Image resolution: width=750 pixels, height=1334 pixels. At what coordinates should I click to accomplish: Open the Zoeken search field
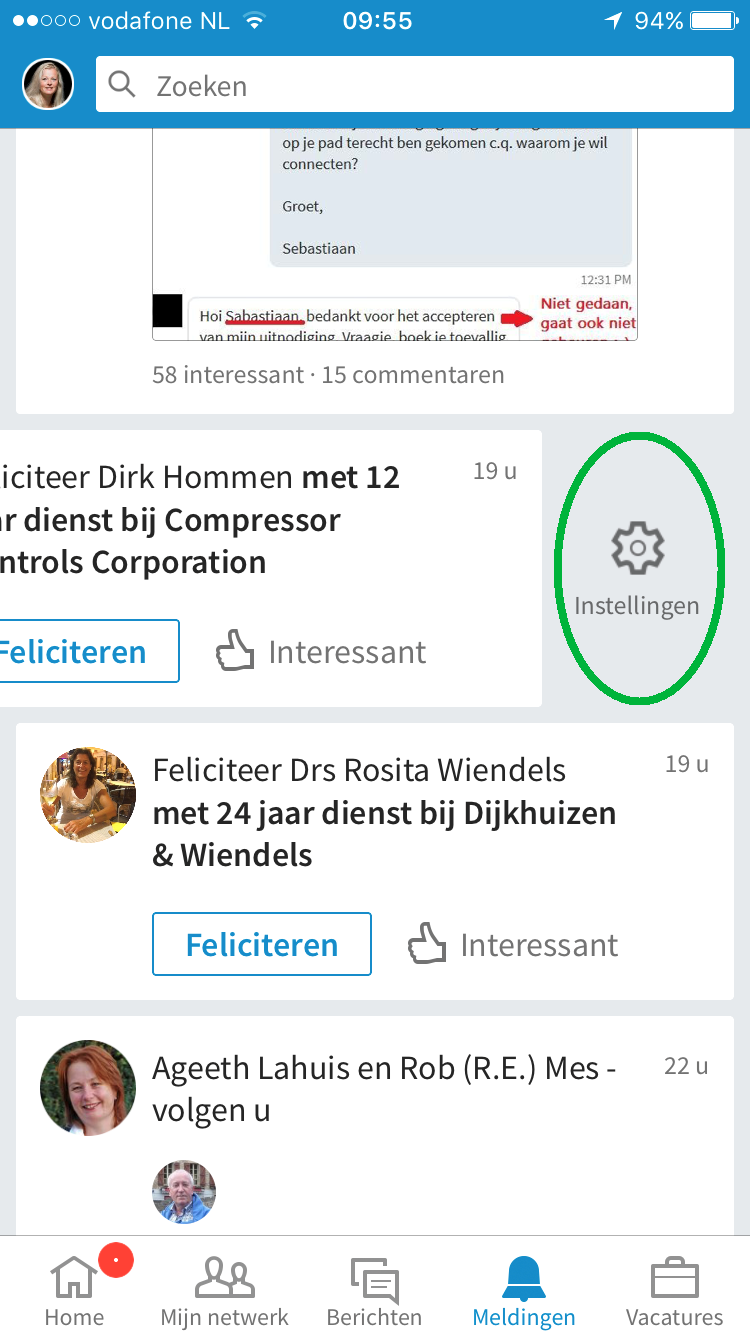(x=415, y=85)
